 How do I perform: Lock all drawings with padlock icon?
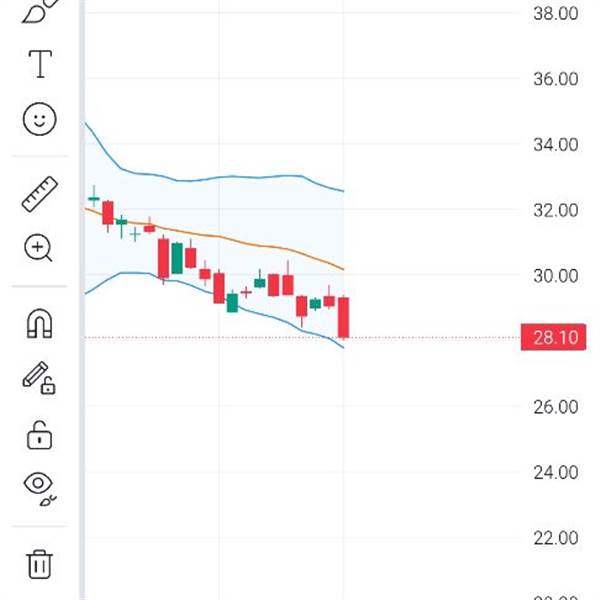39,435
